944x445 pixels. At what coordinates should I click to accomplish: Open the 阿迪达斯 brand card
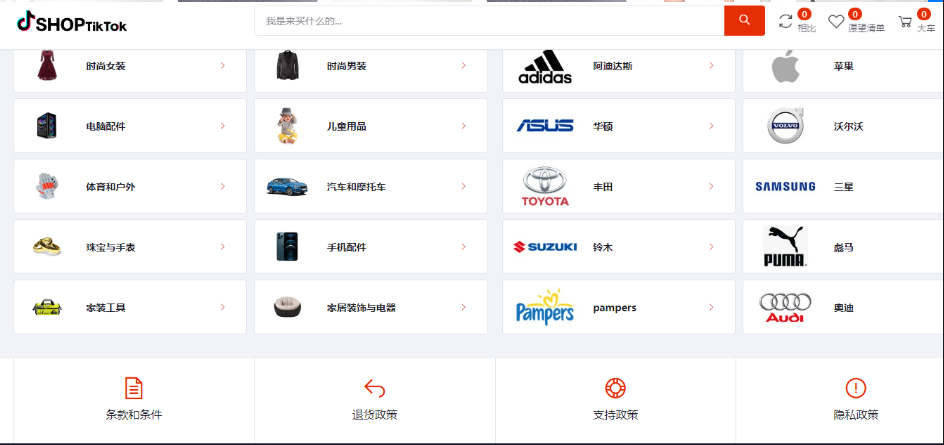617,67
